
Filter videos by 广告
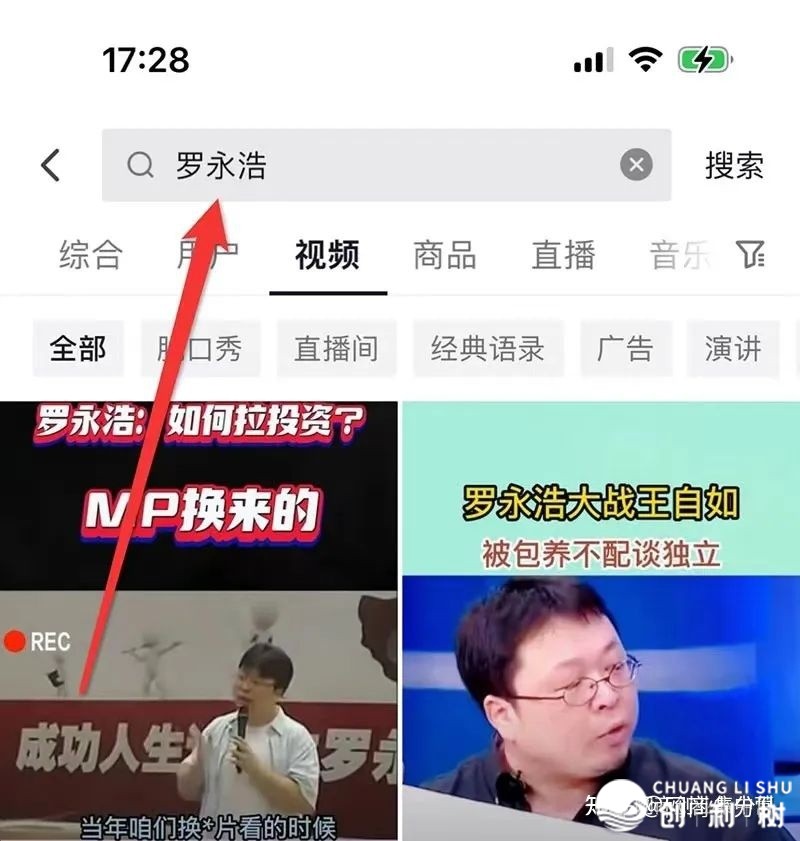pos(625,348)
